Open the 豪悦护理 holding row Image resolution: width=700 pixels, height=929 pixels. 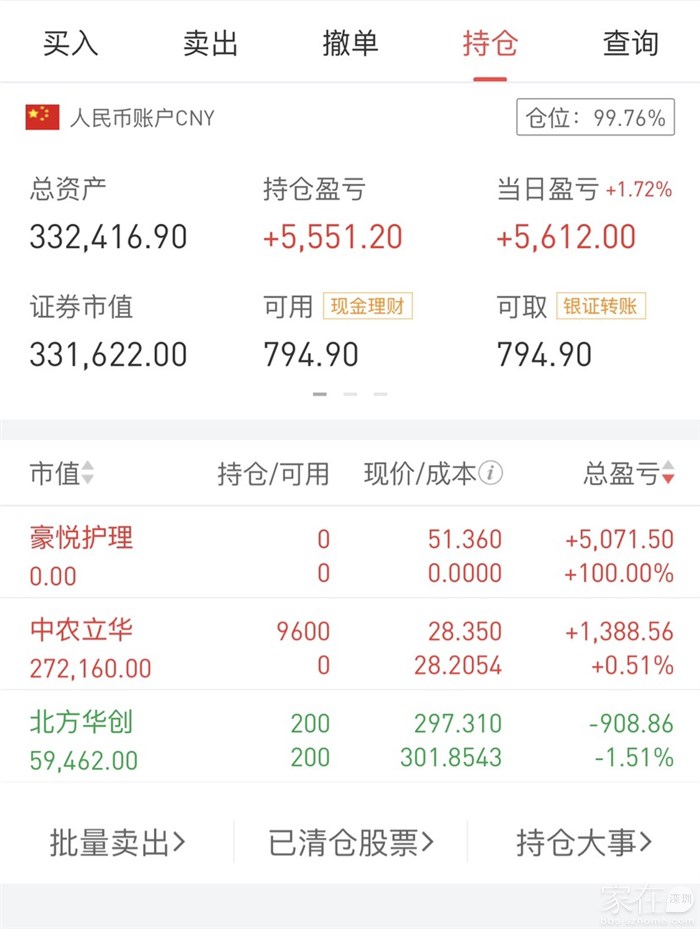350,555
